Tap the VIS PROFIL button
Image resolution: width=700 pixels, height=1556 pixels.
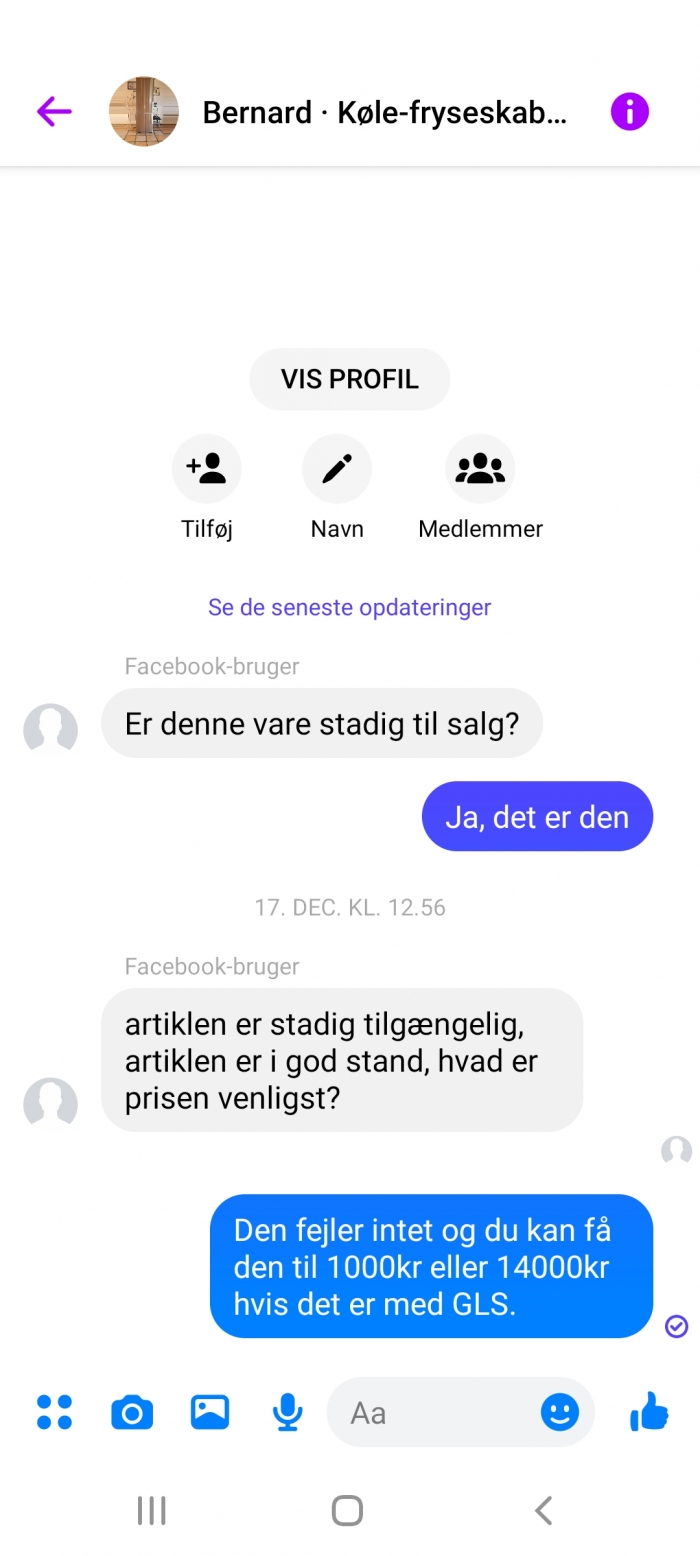pos(349,379)
